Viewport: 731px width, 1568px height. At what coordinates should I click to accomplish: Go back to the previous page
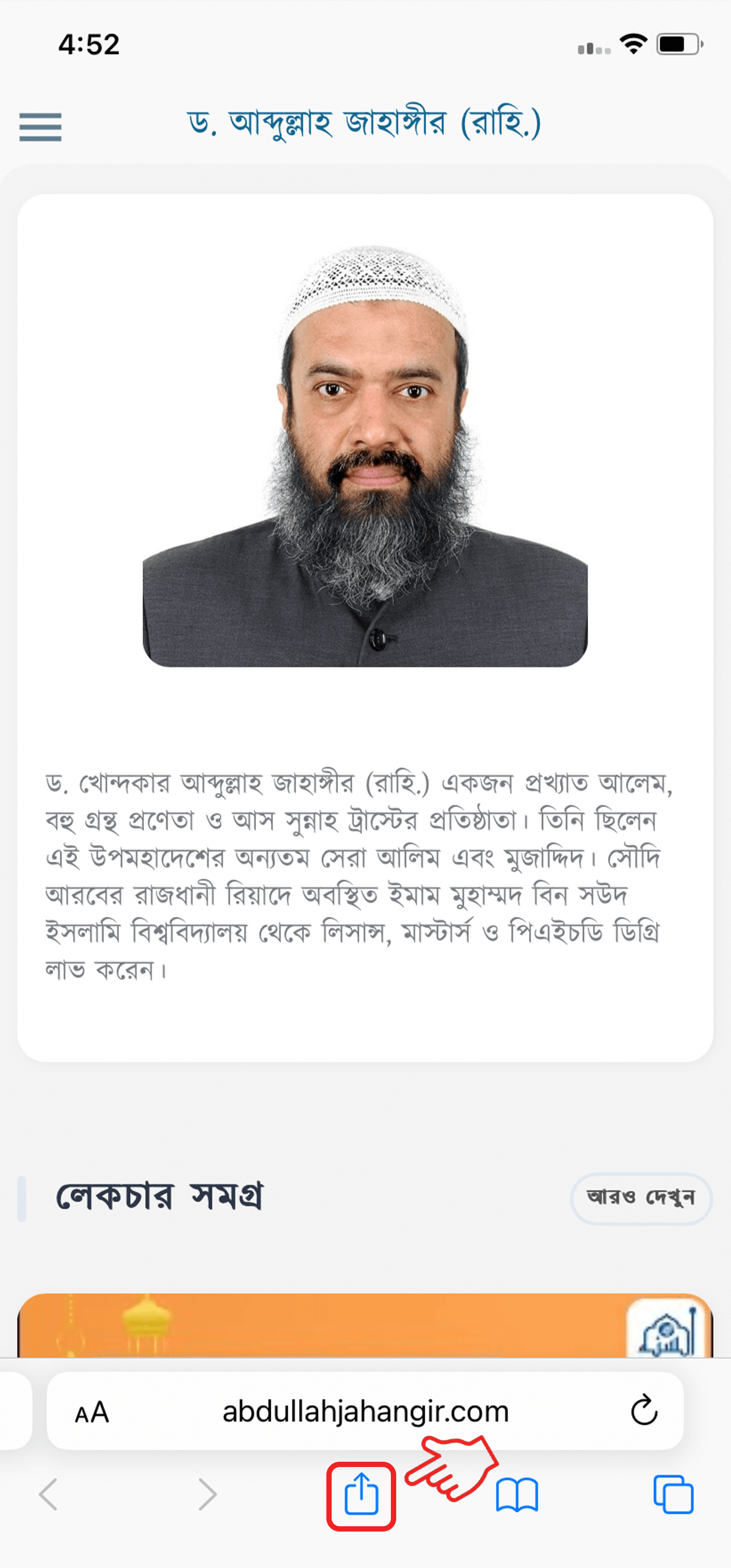coord(48,1495)
